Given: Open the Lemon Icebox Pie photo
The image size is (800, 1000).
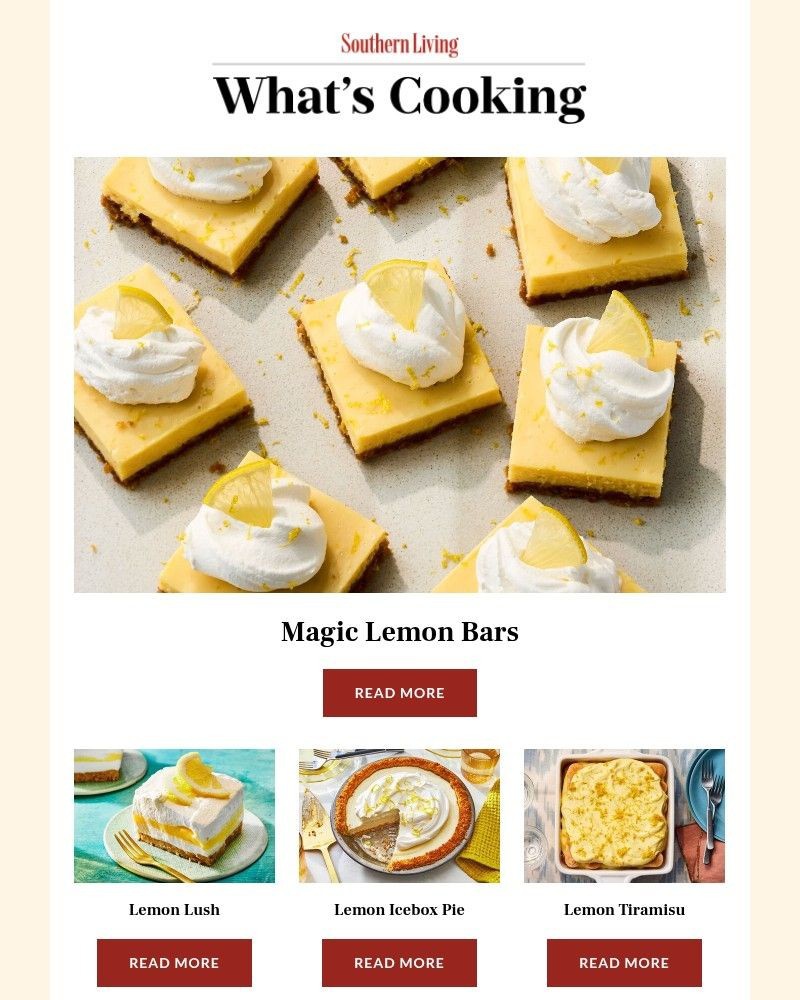Looking at the screenshot, I should pyautogui.click(x=399, y=814).
